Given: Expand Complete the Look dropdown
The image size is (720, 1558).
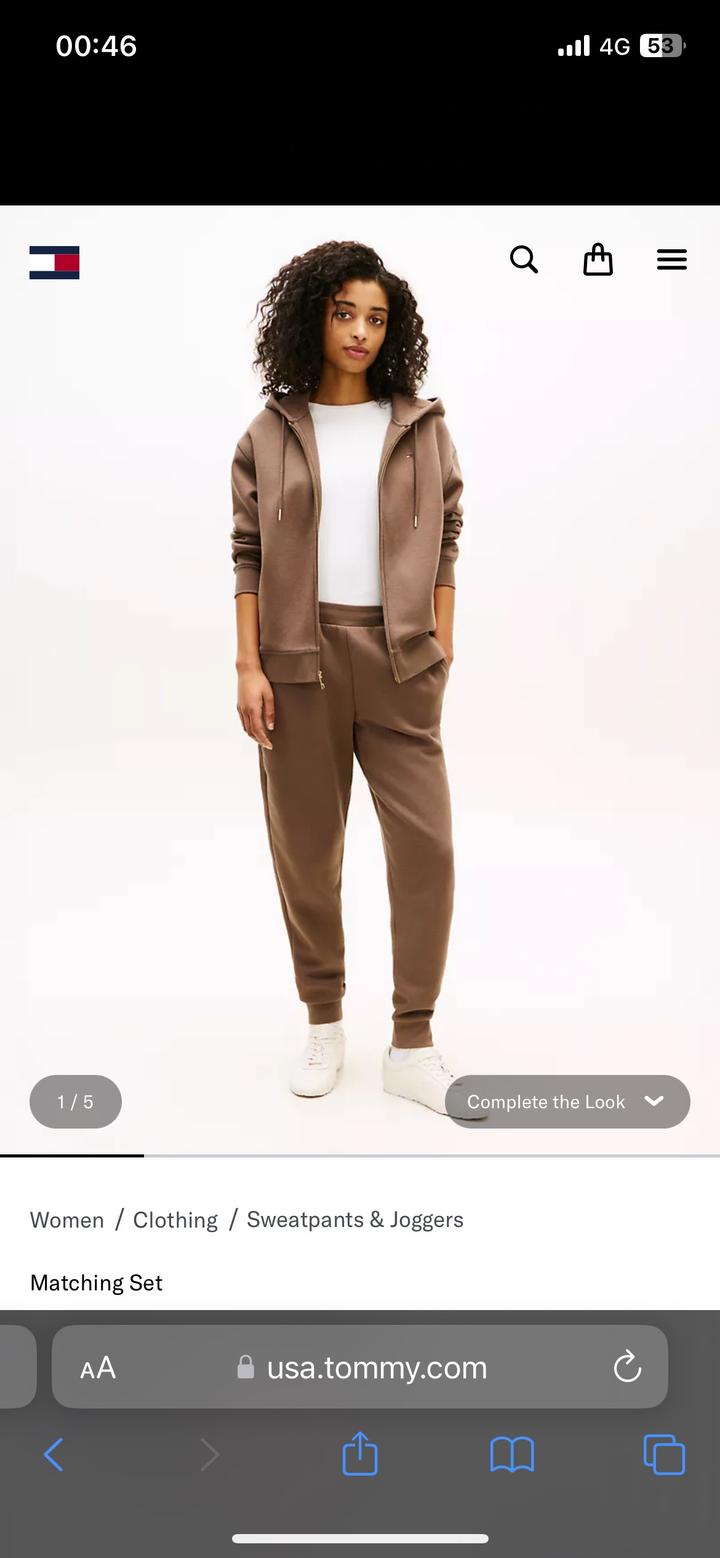Looking at the screenshot, I should coord(567,1101).
